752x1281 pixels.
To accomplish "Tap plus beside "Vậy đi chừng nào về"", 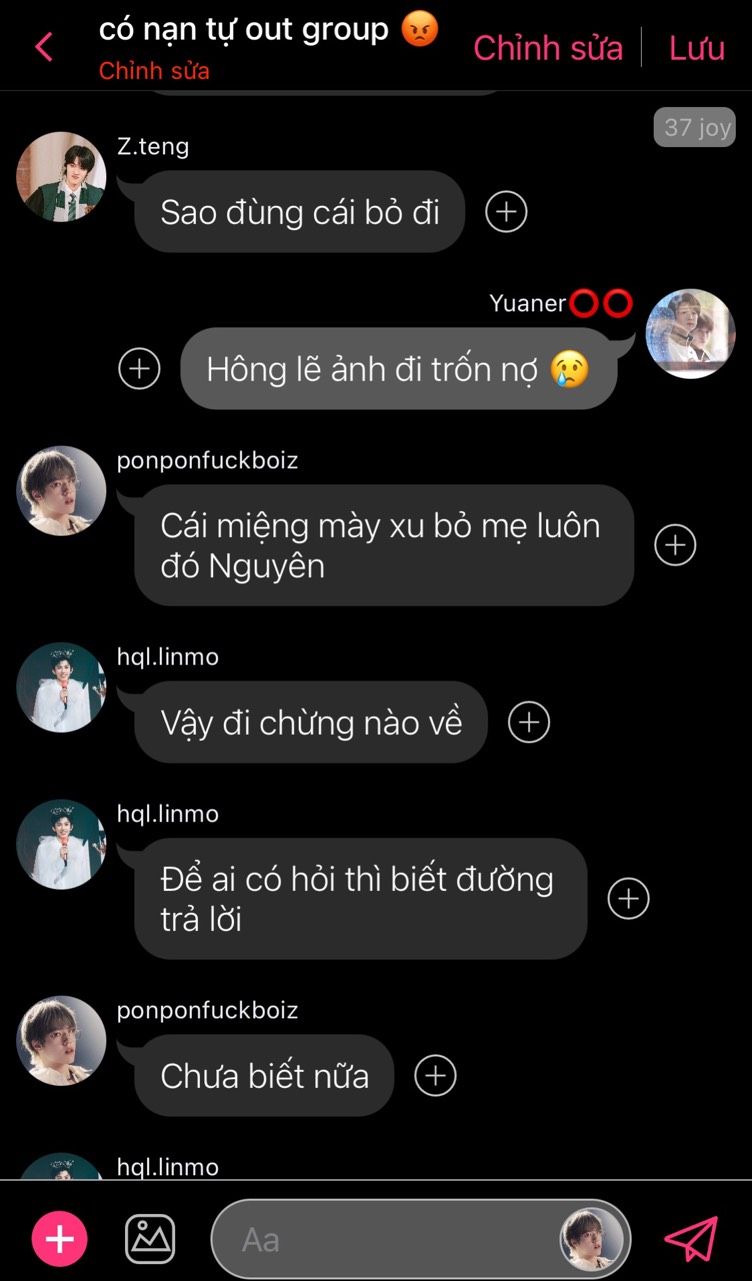I will (529, 722).
